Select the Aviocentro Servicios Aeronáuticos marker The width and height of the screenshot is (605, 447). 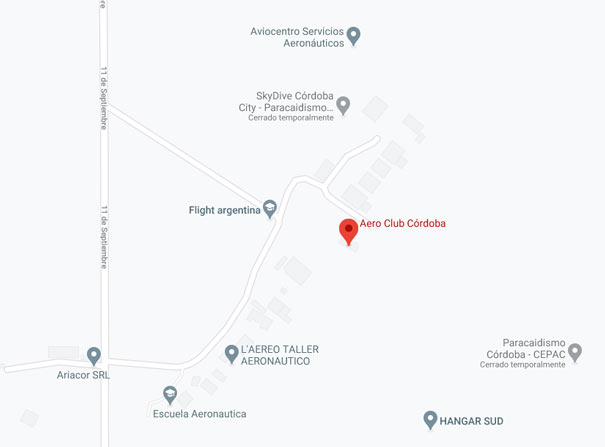click(353, 37)
